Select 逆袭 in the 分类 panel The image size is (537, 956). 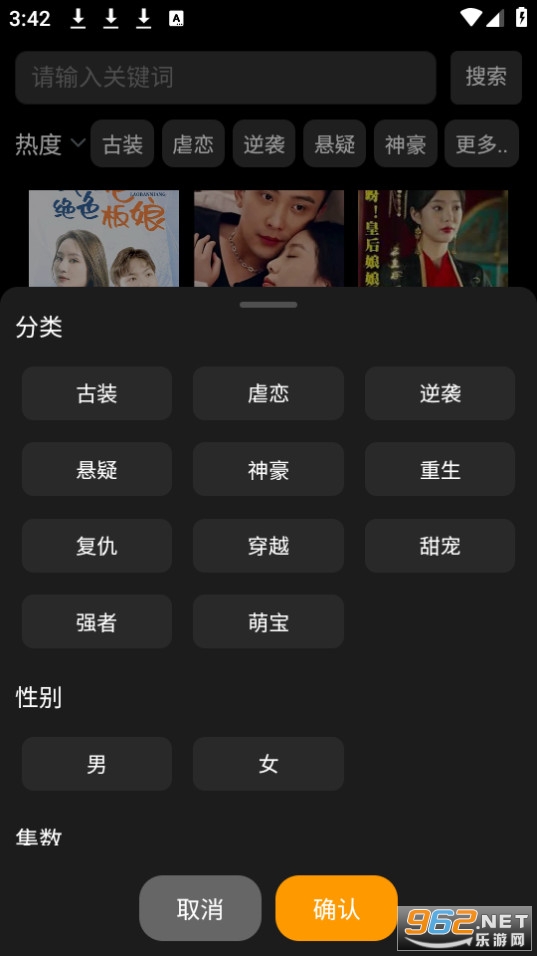pyautogui.click(x=440, y=393)
